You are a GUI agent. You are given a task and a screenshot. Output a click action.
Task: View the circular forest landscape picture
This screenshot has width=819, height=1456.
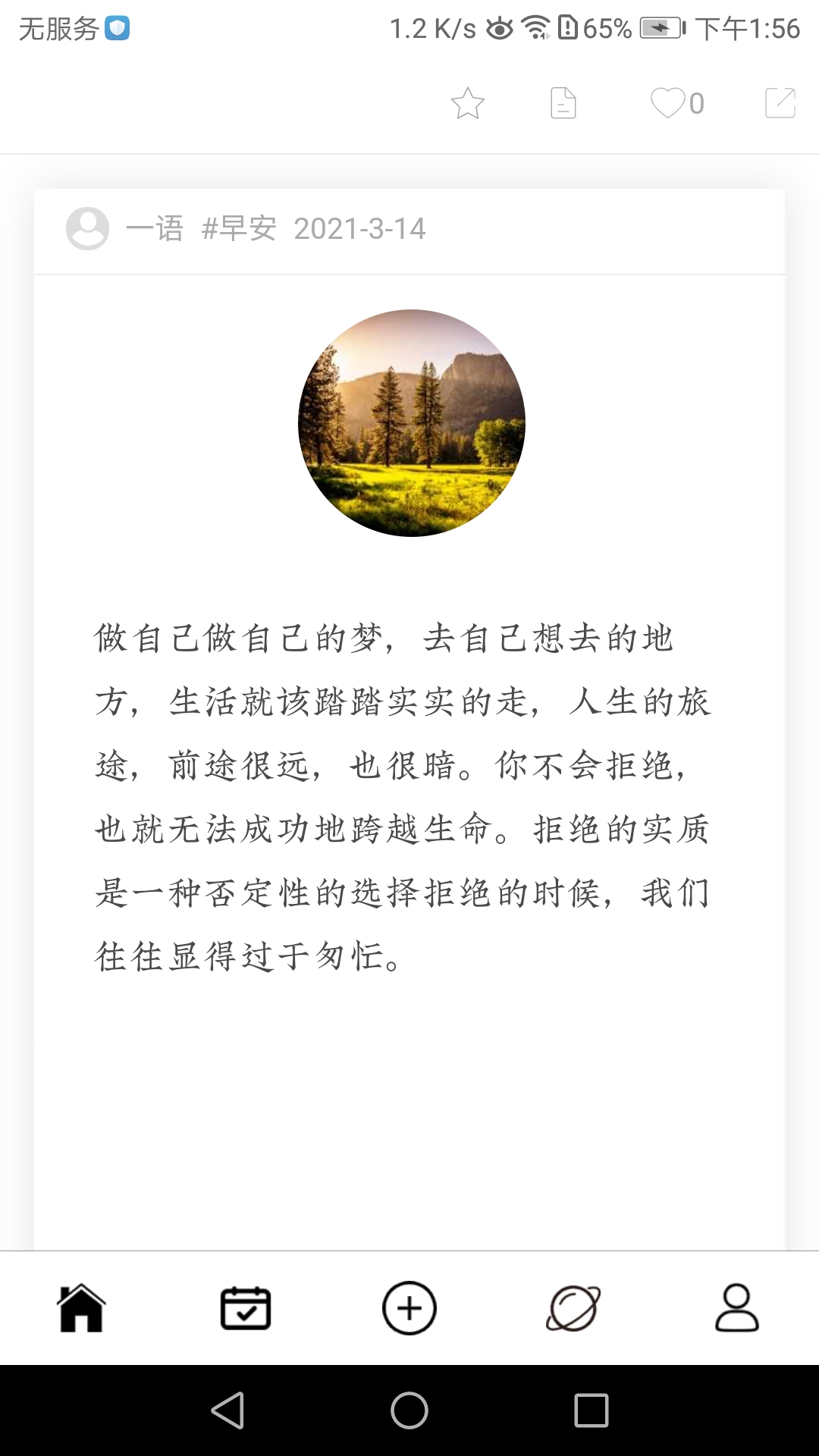[411, 422]
